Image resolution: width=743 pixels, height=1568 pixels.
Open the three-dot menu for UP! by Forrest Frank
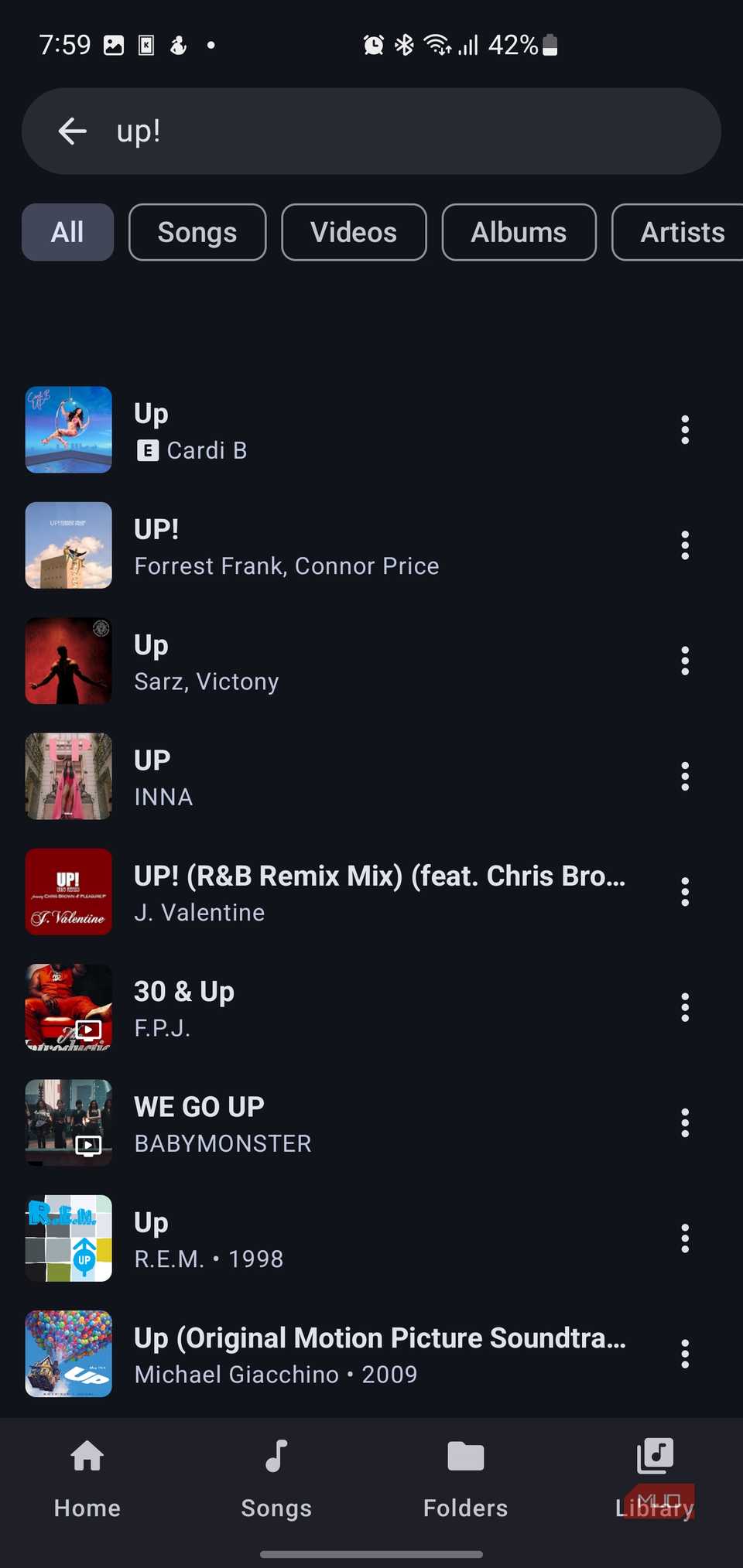(x=684, y=545)
